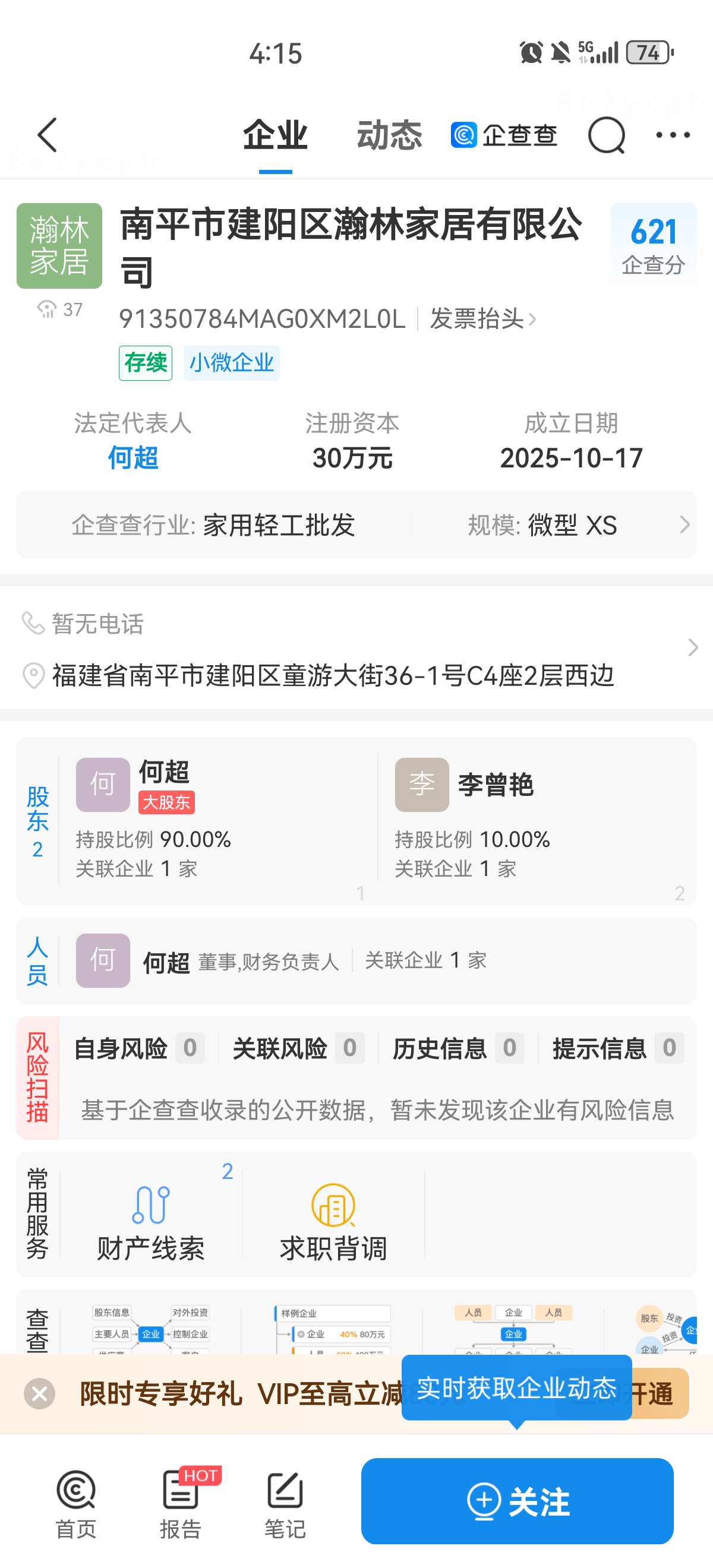Go back using the top-left arrow
The image size is (713, 1568).
[x=47, y=134]
